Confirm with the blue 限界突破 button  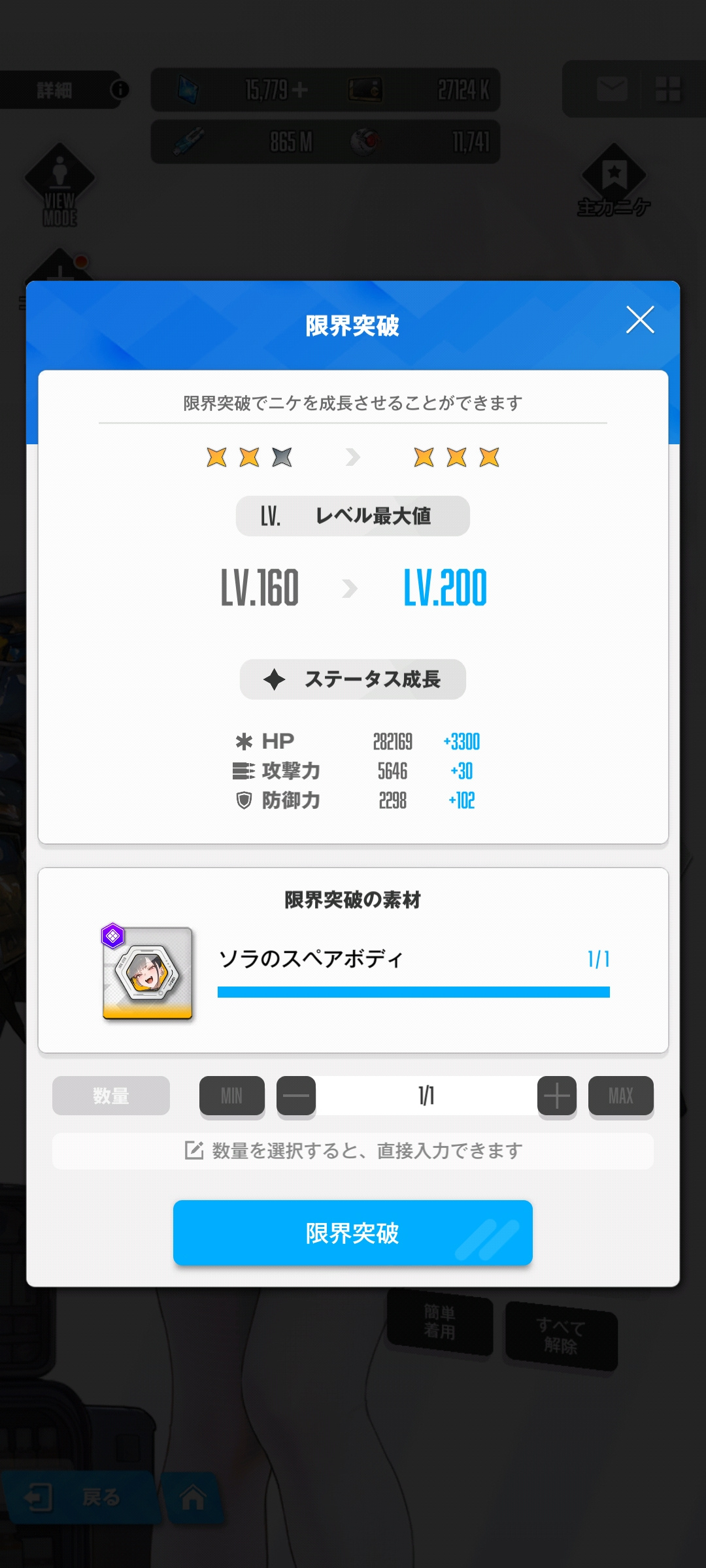click(x=352, y=1233)
